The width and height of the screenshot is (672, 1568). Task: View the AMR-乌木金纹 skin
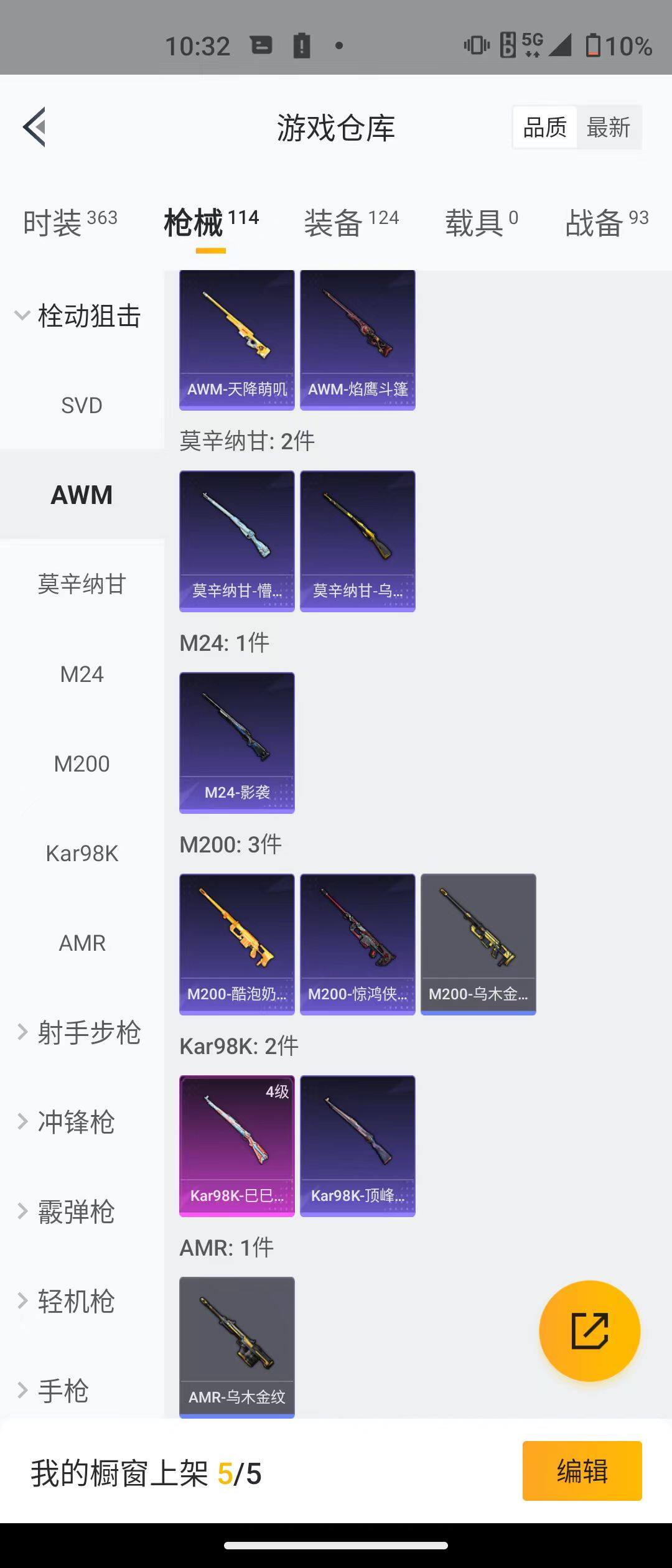(x=237, y=1347)
